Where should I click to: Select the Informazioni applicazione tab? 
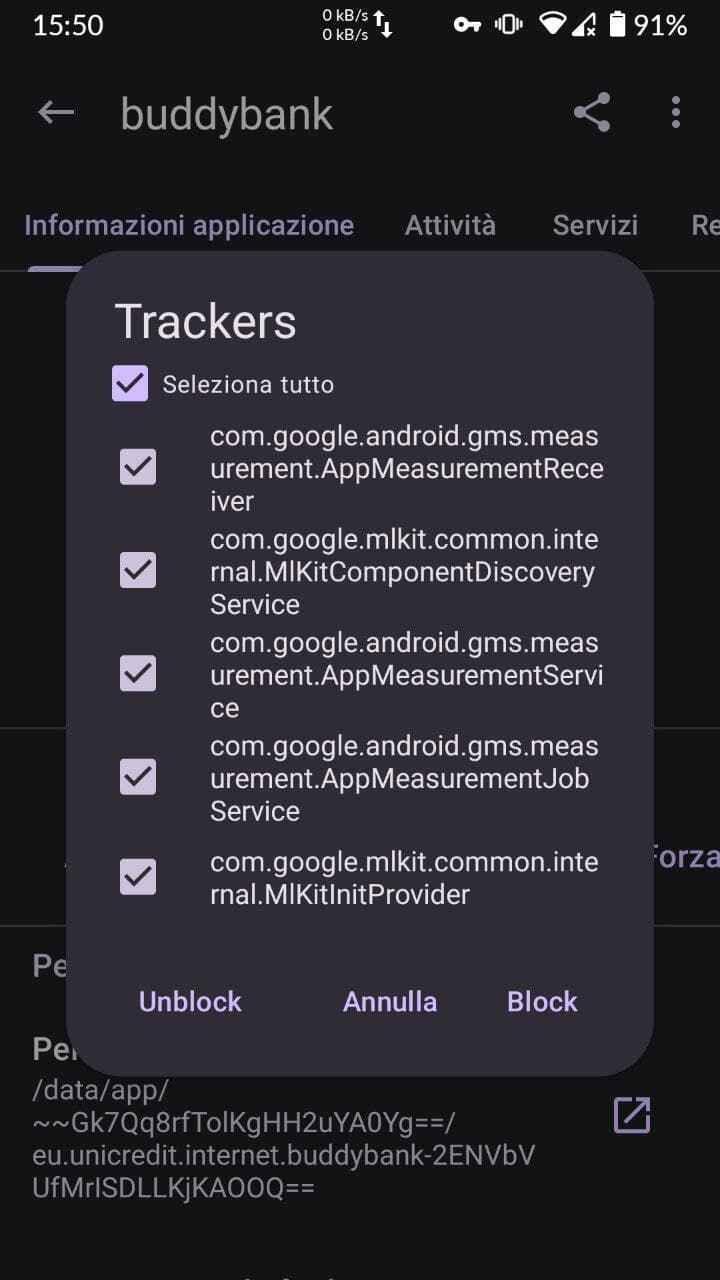tap(189, 225)
